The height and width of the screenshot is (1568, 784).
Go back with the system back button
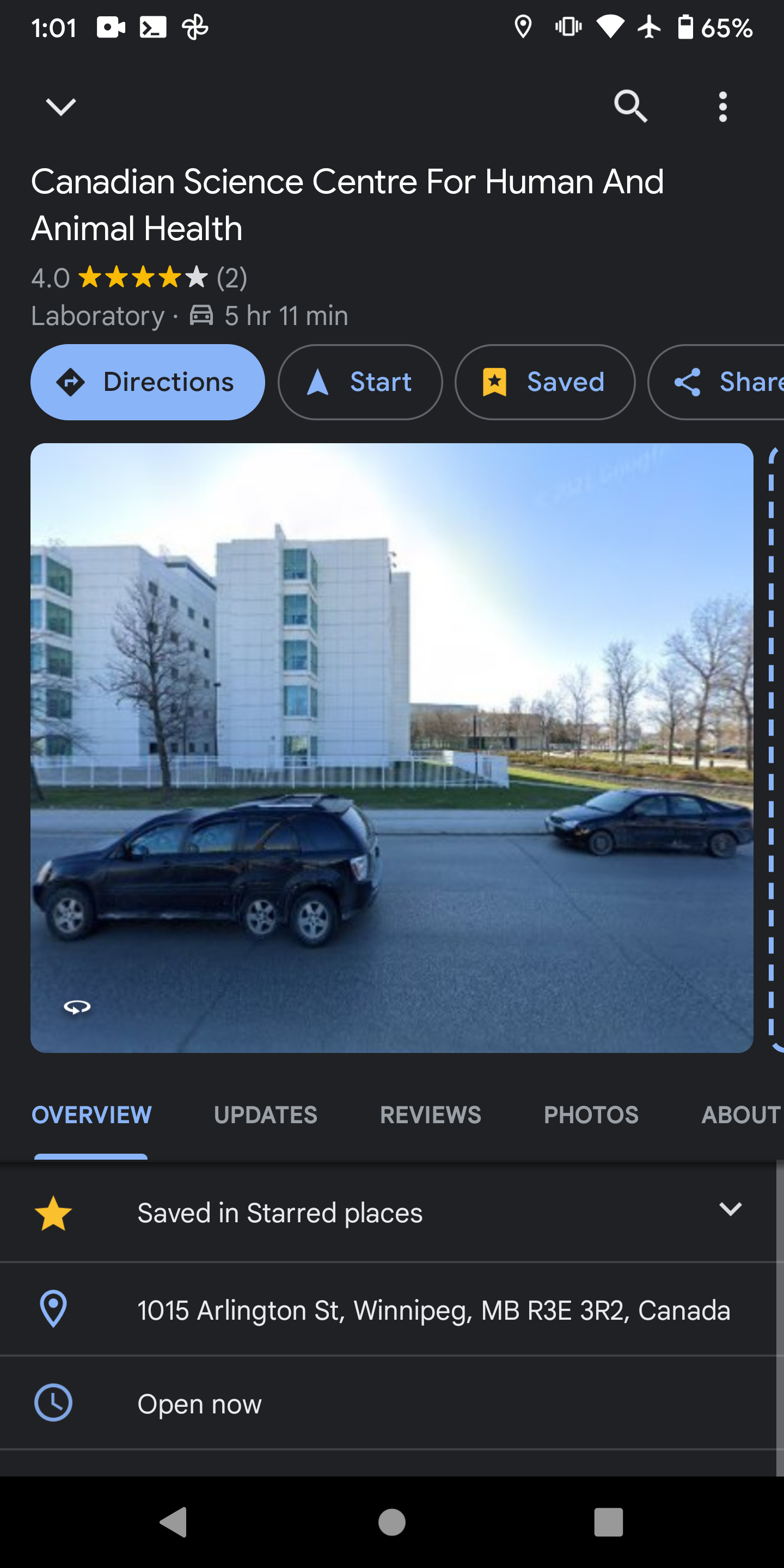point(174,1522)
